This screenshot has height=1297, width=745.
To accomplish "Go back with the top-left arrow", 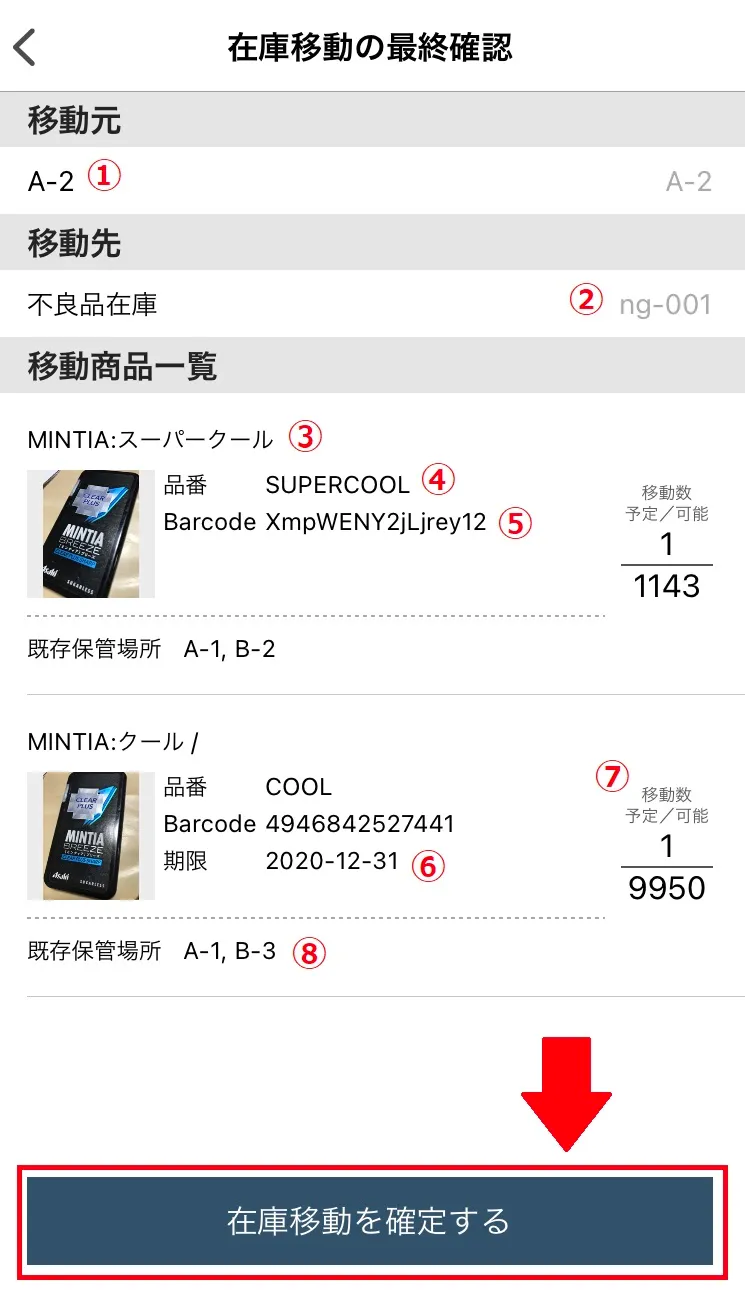I will click(x=25, y=47).
